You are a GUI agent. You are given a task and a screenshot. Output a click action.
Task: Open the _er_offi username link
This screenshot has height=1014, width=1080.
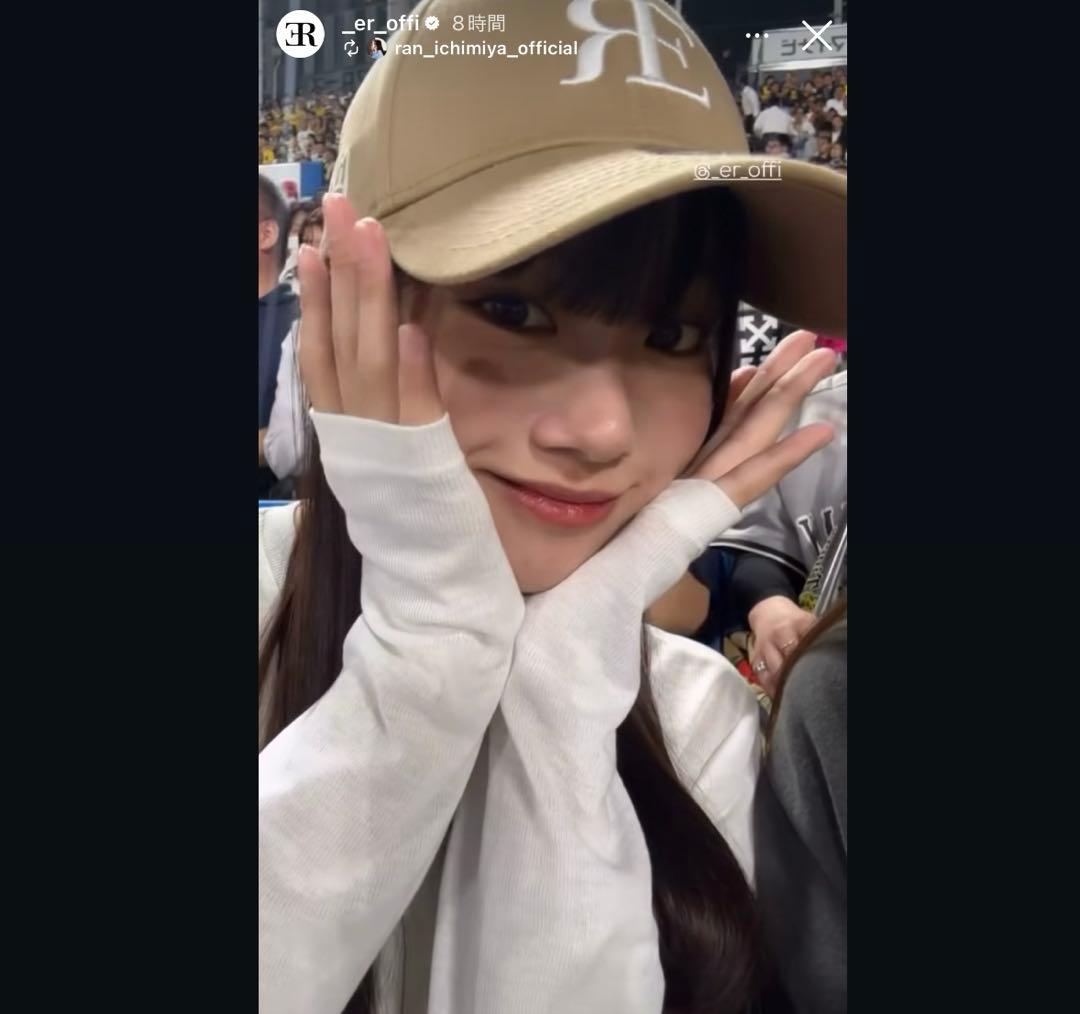coord(380,23)
